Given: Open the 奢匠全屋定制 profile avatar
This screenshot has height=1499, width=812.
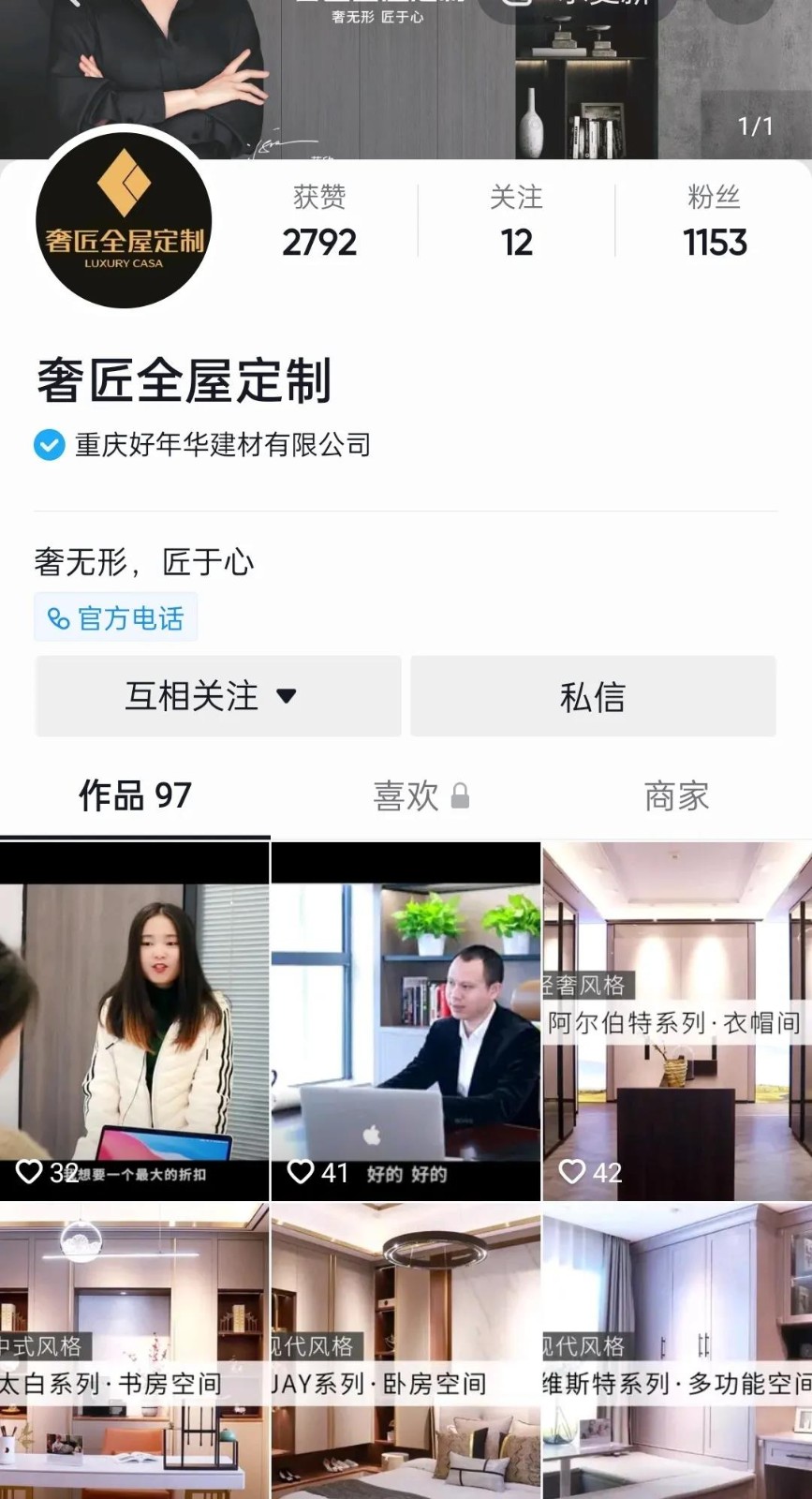Looking at the screenshot, I should point(124,221).
